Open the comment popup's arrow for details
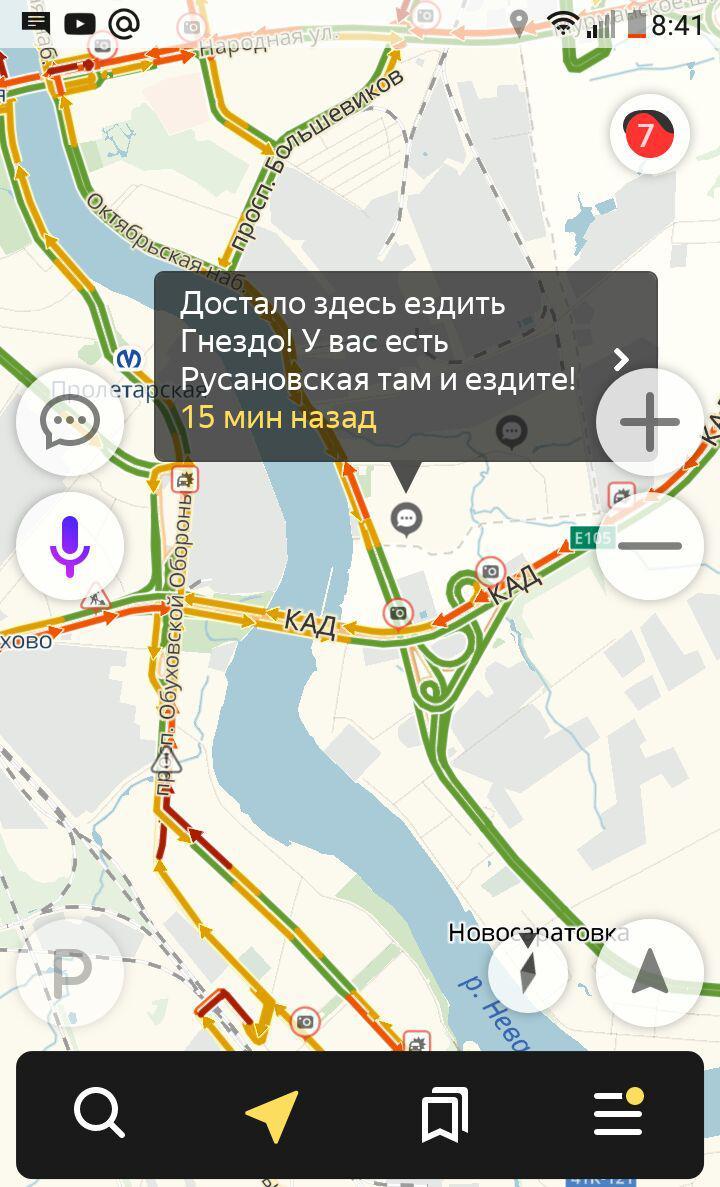The height and width of the screenshot is (1187, 720). point(621,360)
